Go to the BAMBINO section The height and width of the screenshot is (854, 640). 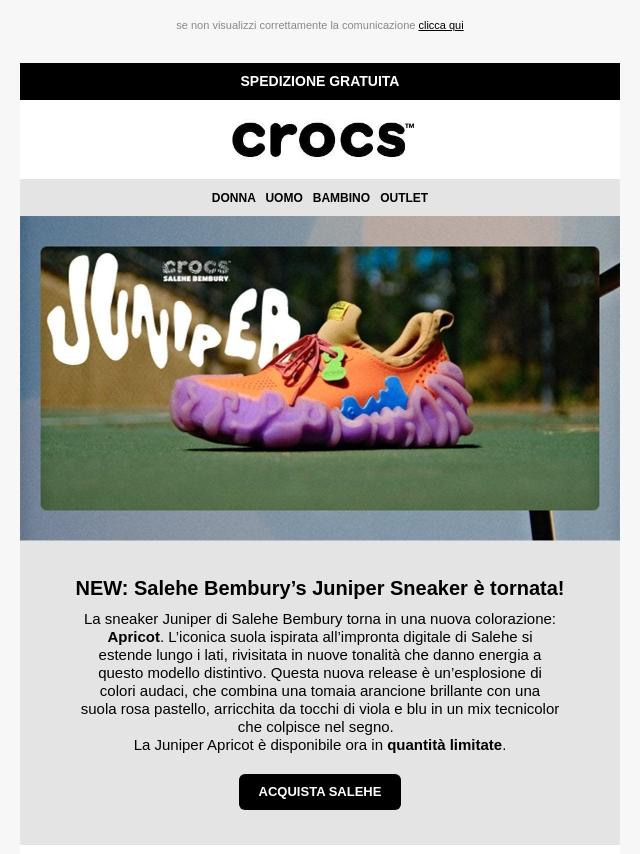(341, 198)
